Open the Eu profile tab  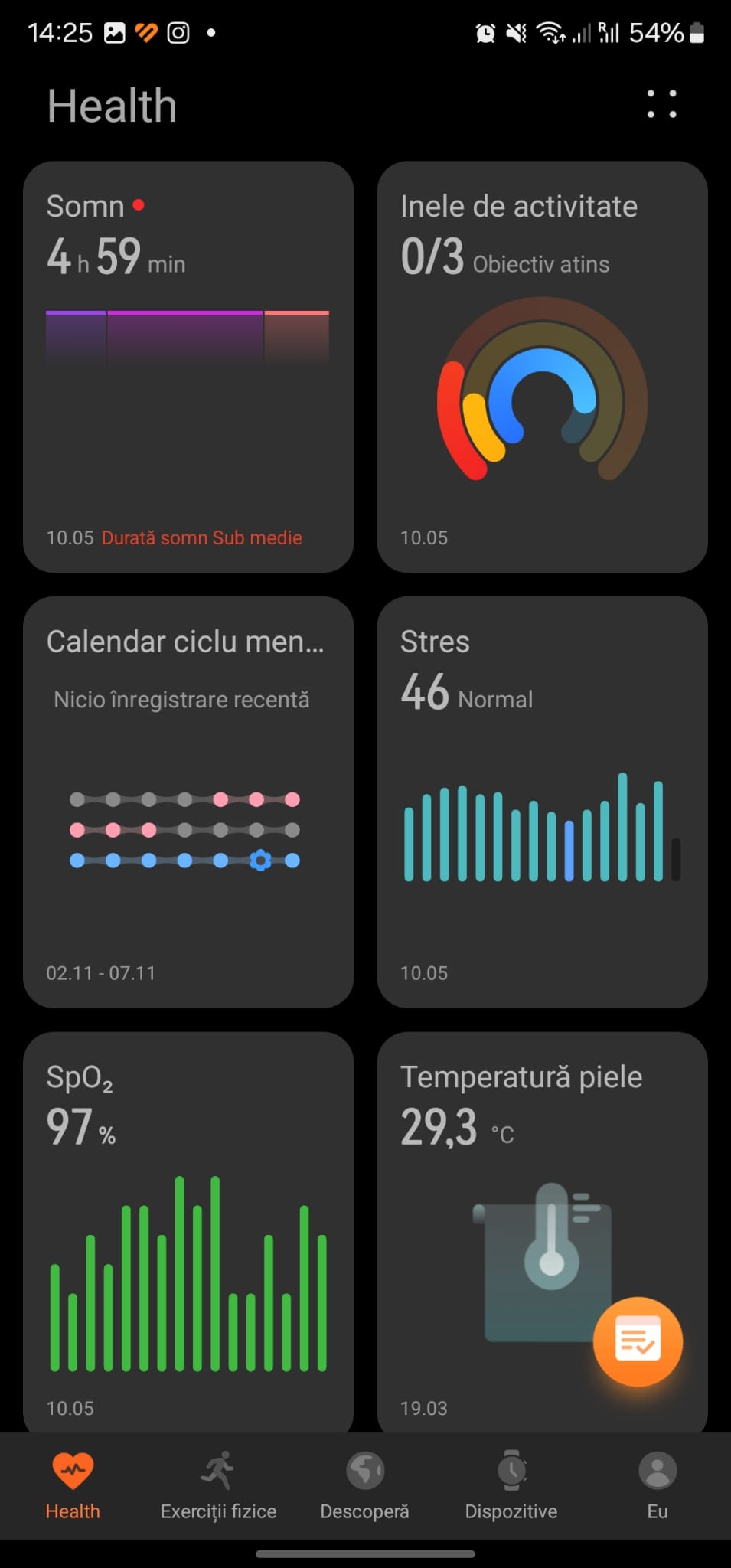[x=658, y=1485]
